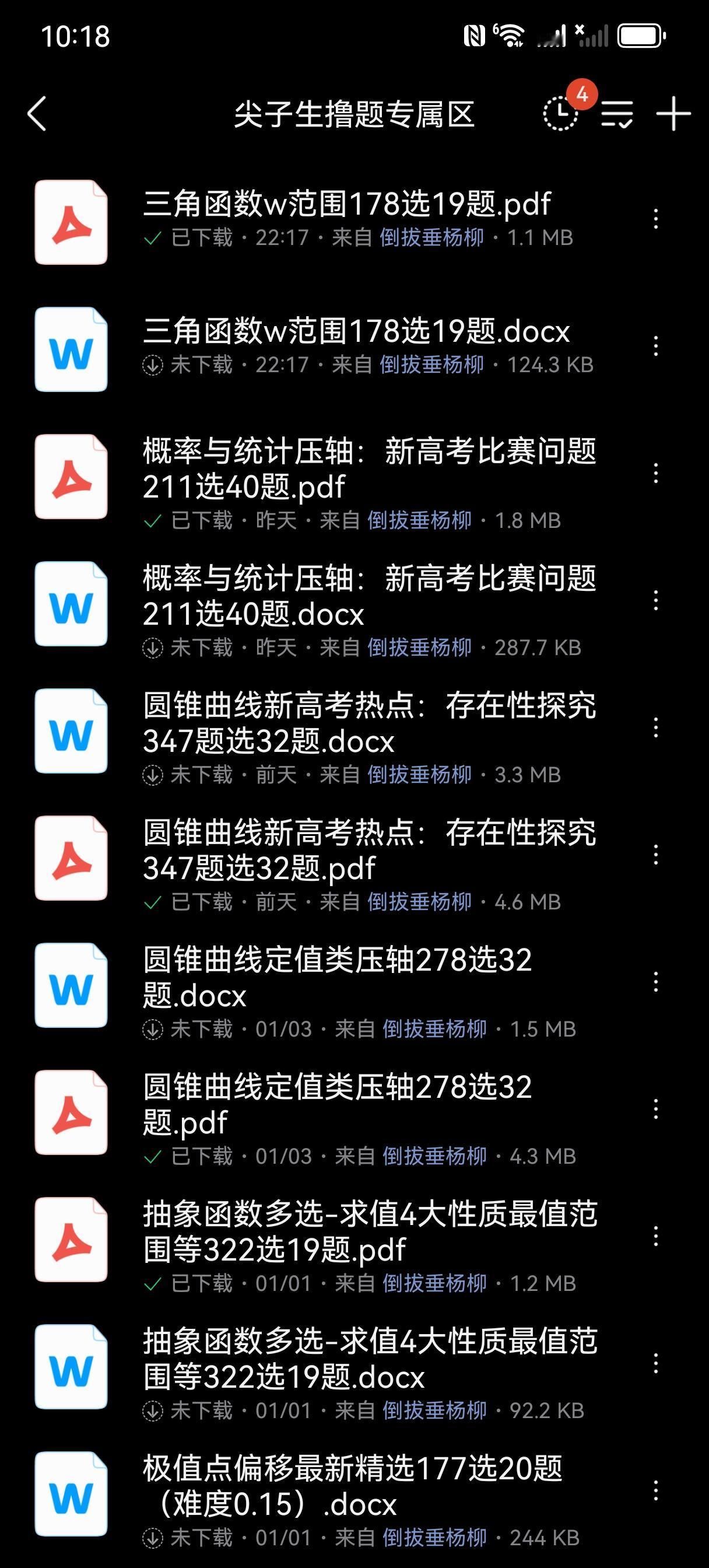Open 概率与统计压轴 211选40题.pdf
The width and height of the screenshot is (709, 1568).
369,468
